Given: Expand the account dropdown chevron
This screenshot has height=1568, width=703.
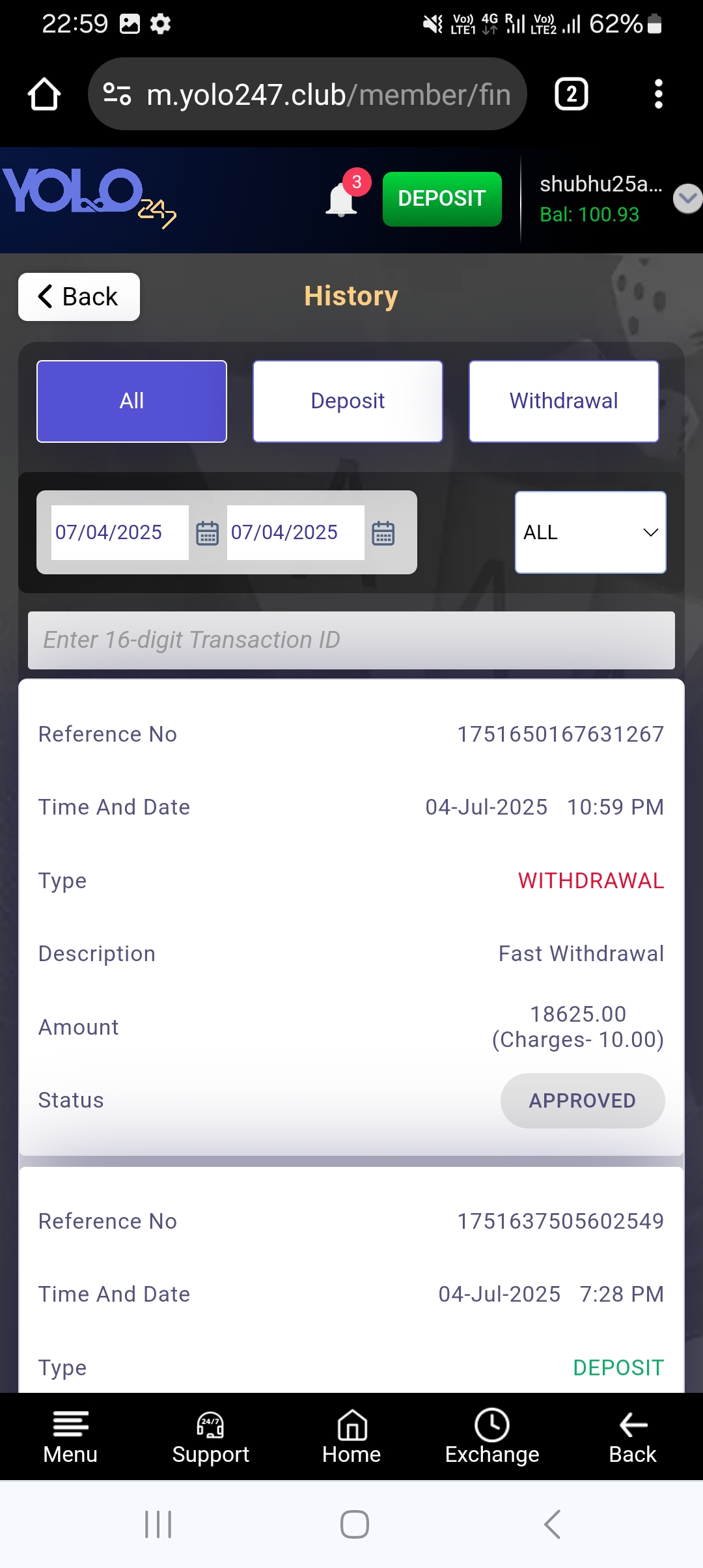Looking at the screenshot, I should 687,199.
